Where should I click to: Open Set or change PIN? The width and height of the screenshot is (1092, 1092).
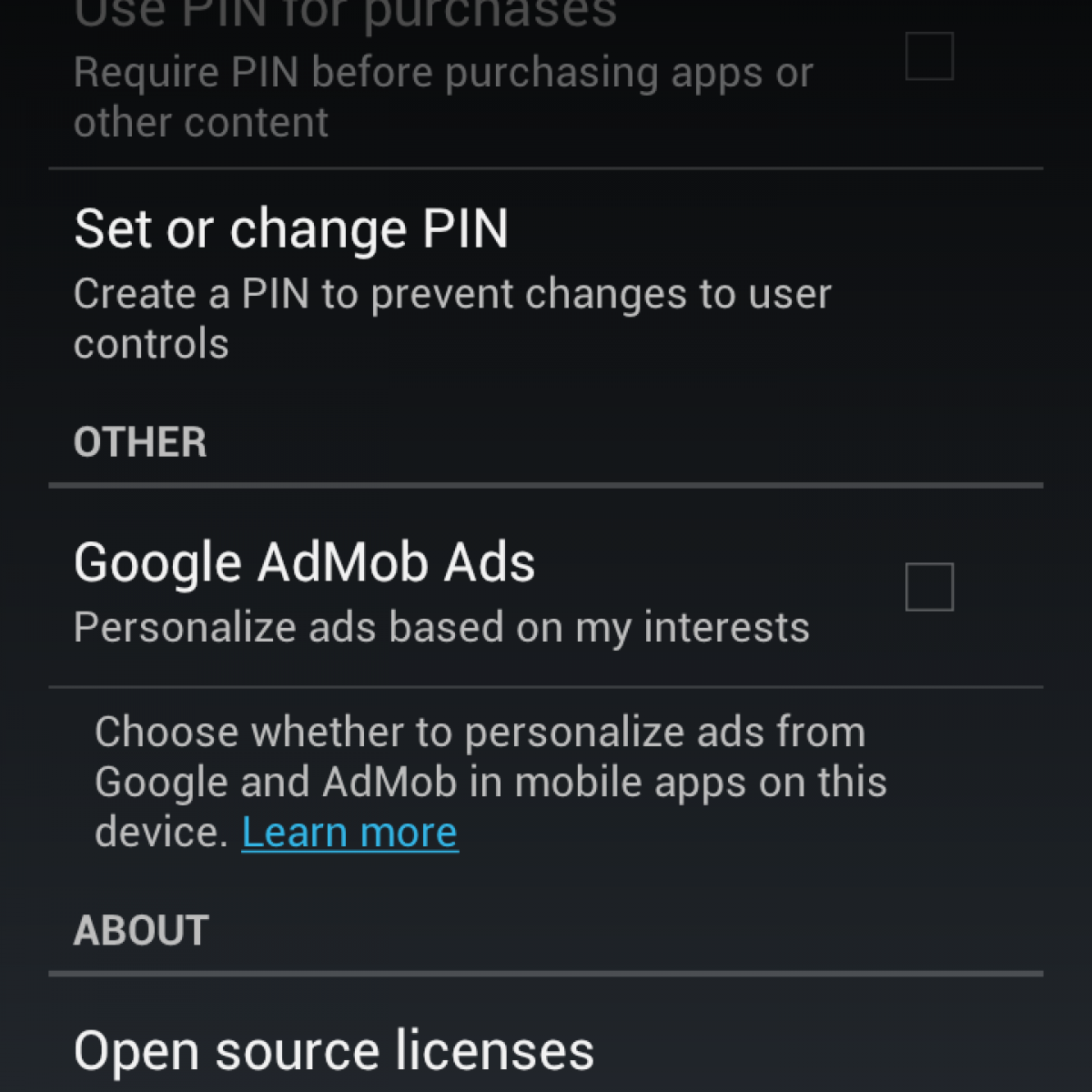click(291, 229)
